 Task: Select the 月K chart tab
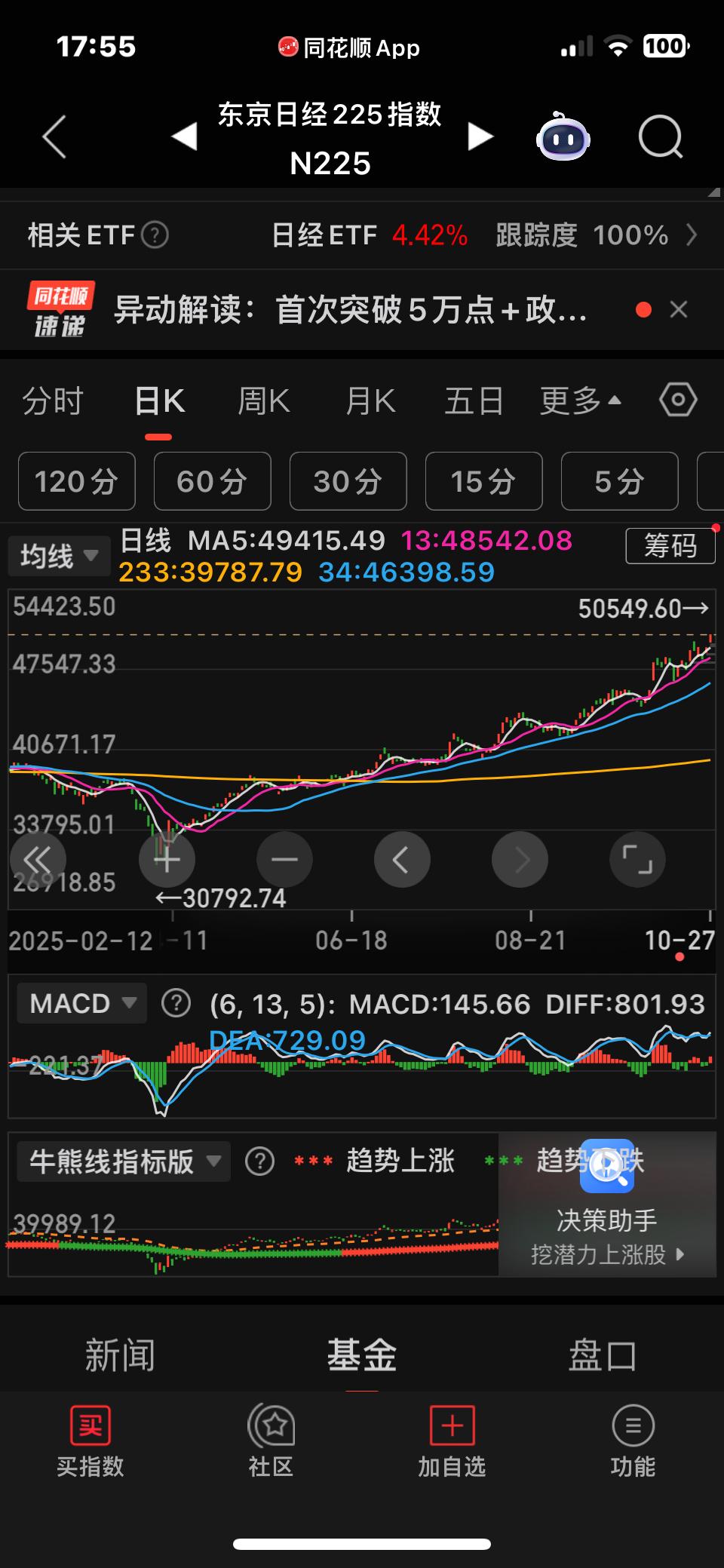[370, 401]
